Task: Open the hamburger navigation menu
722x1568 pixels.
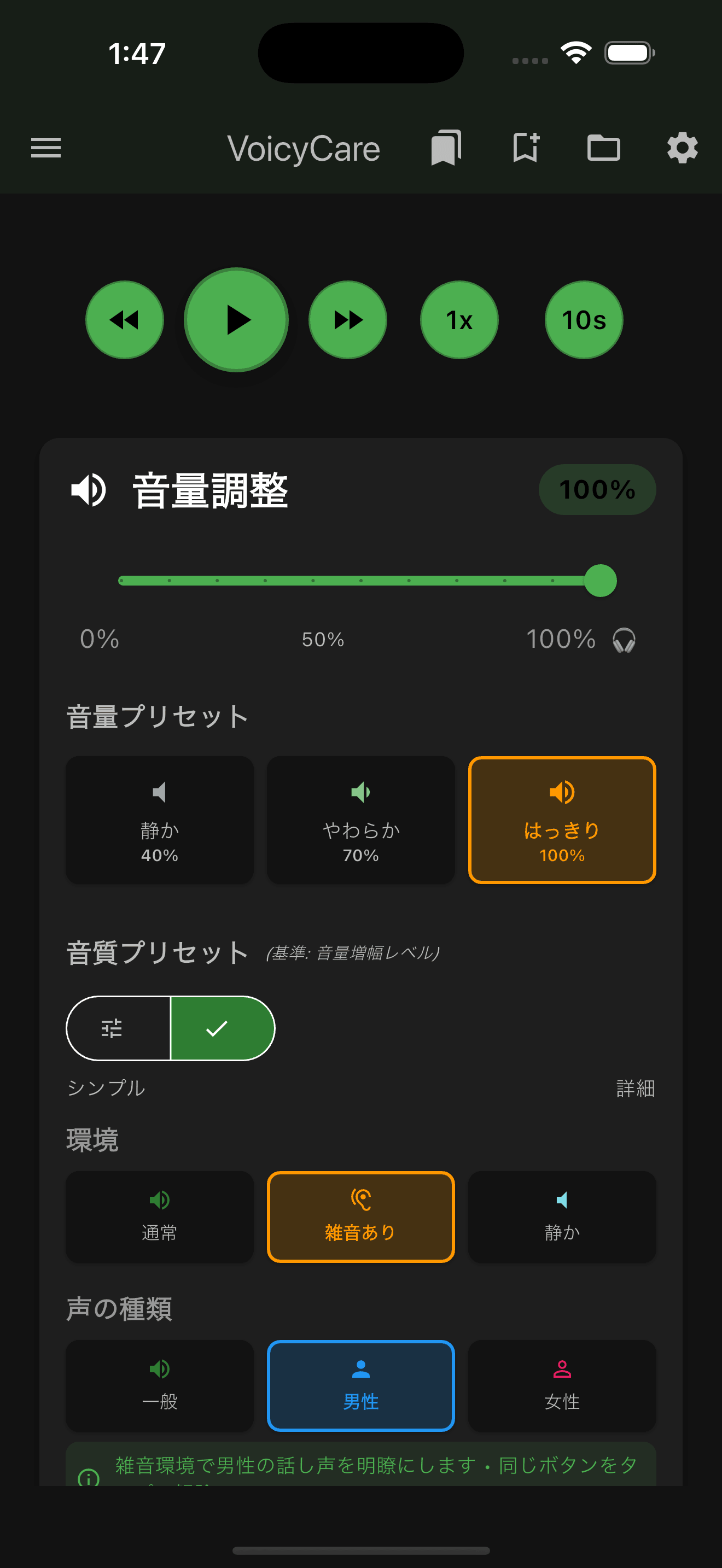Action: [45, 148]
